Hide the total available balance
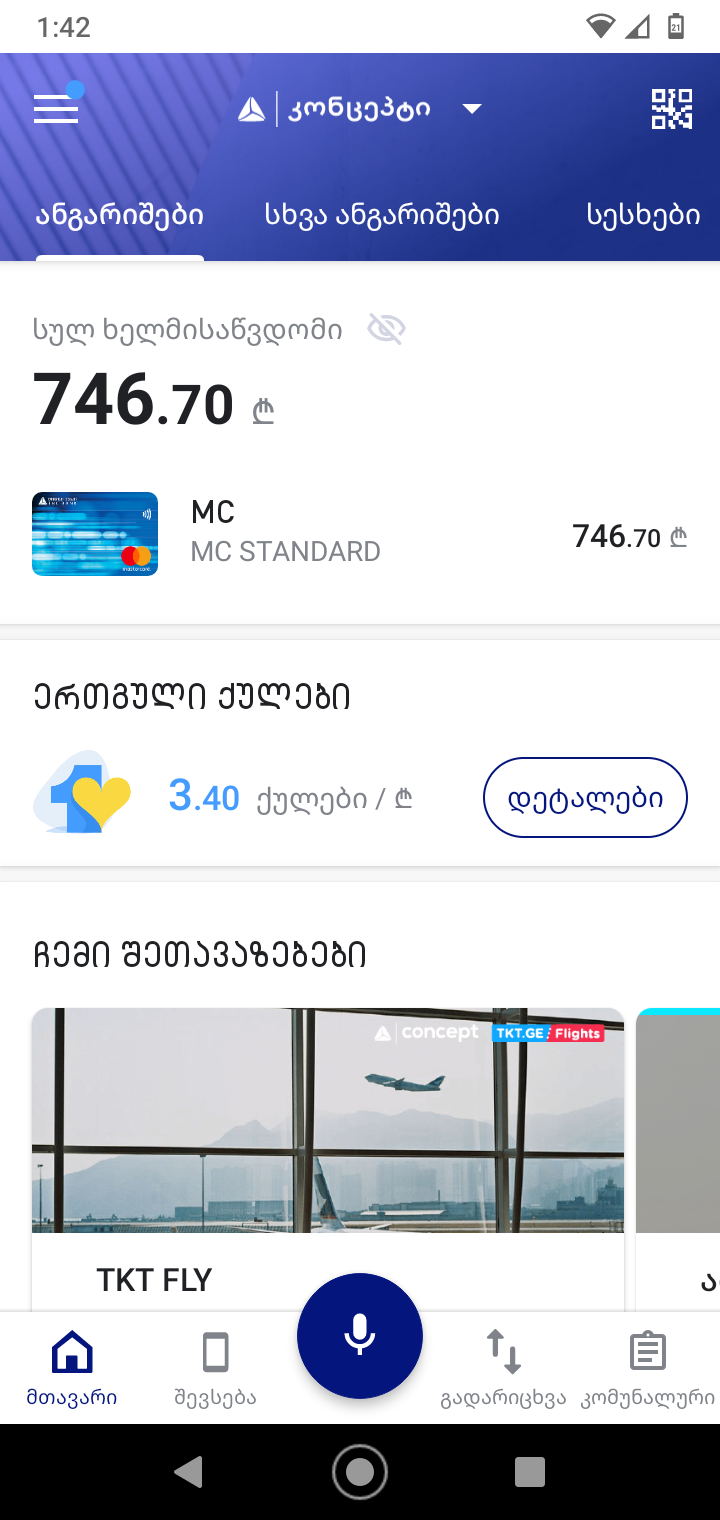Image resolution: width=720 pixels, height=1520 pixels. [386, 329]
